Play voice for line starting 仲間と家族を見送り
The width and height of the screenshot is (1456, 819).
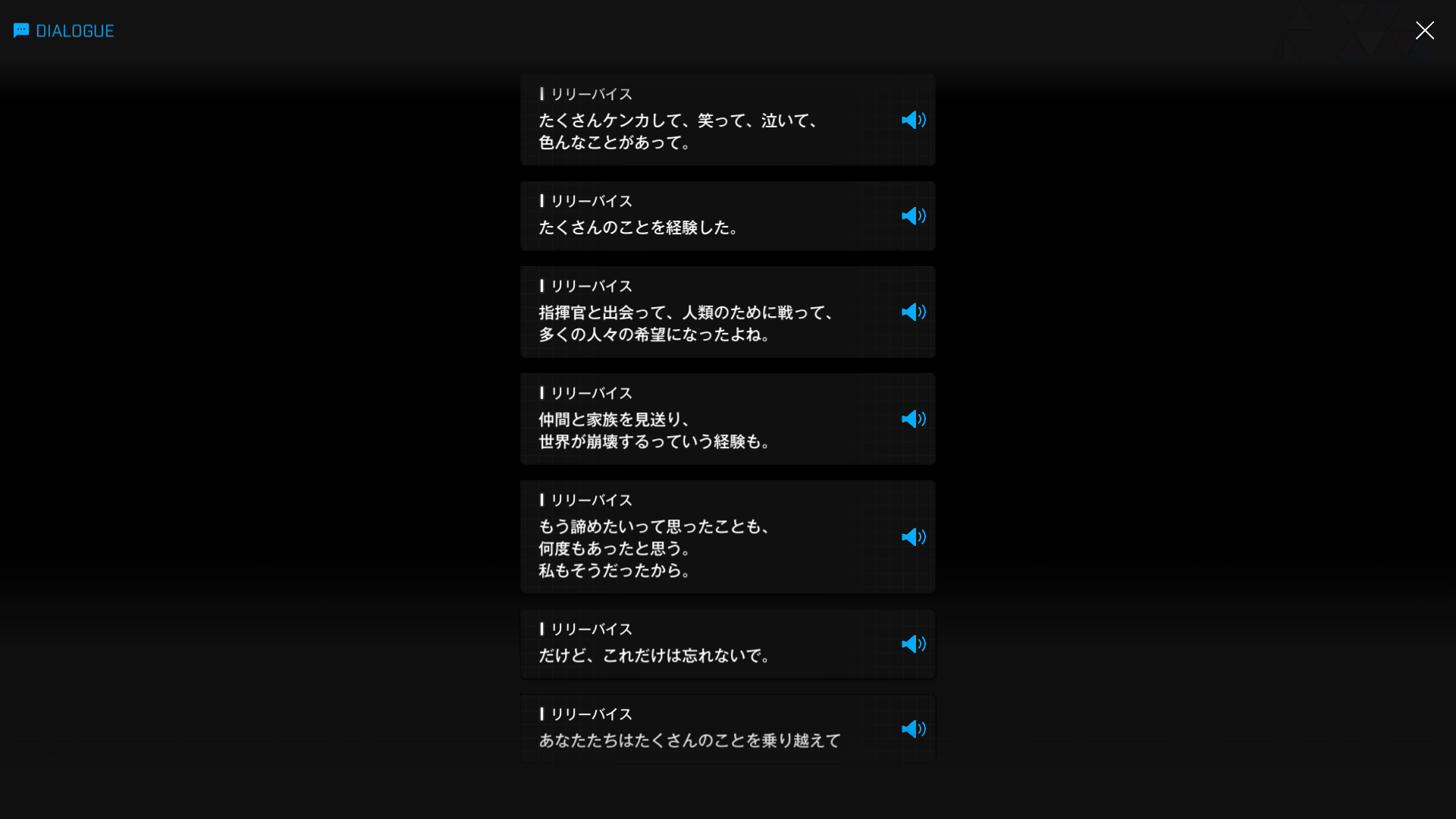[x=913, y=419]
